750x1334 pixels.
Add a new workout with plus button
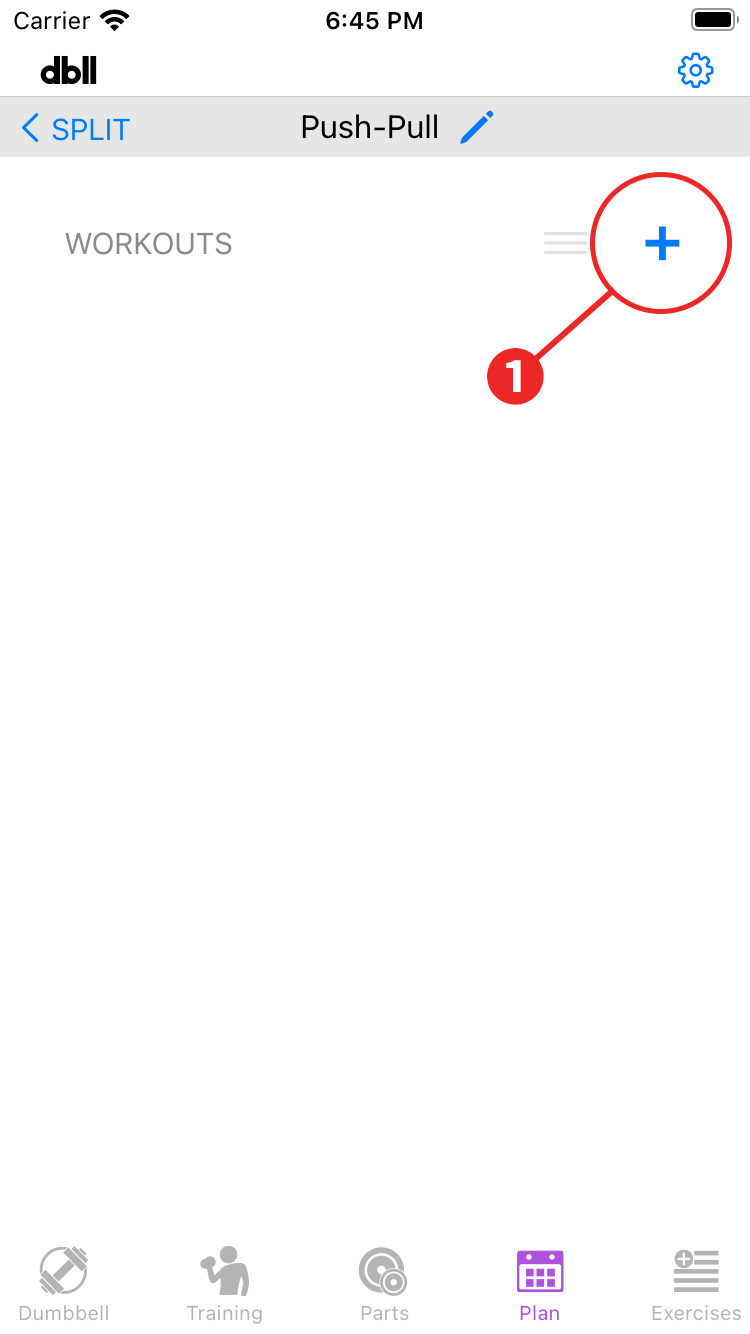point(662,243)
